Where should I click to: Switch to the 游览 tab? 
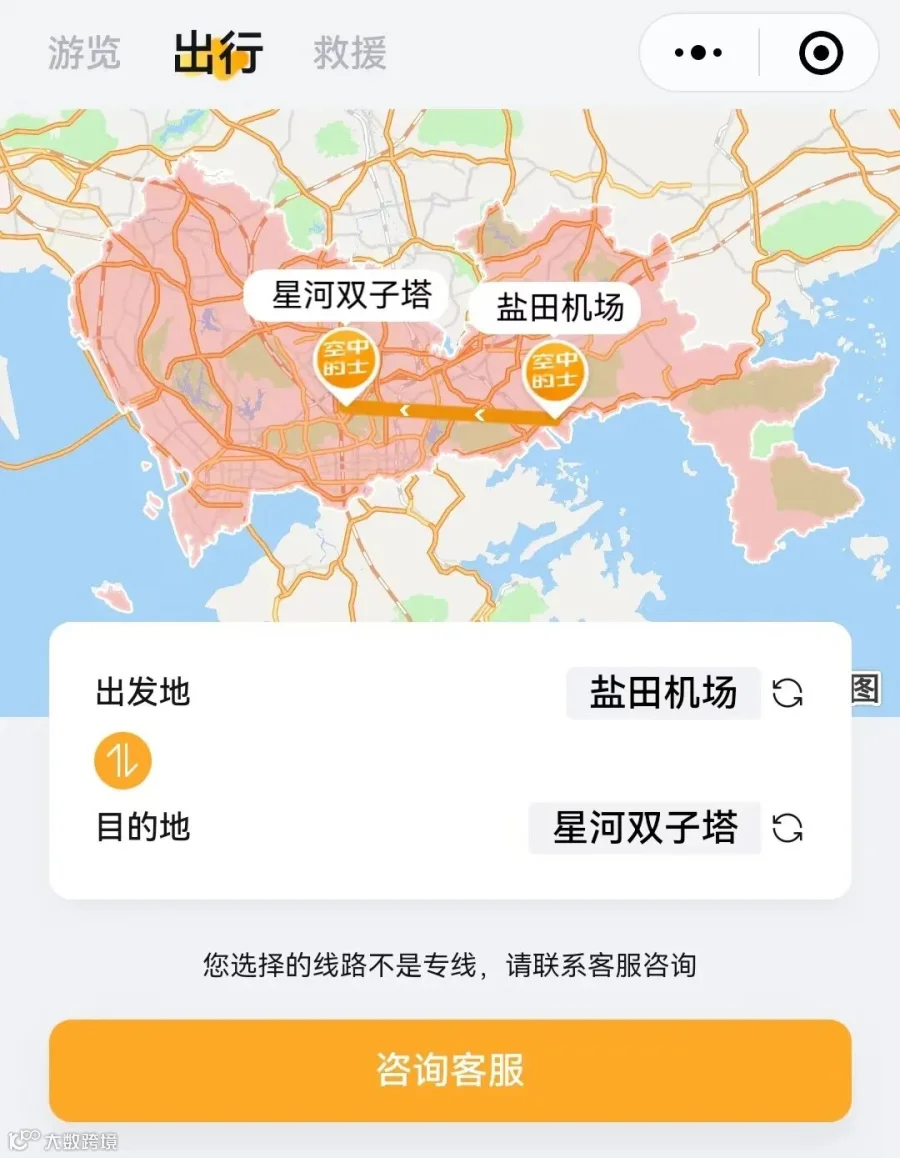[x=83, y=53]
